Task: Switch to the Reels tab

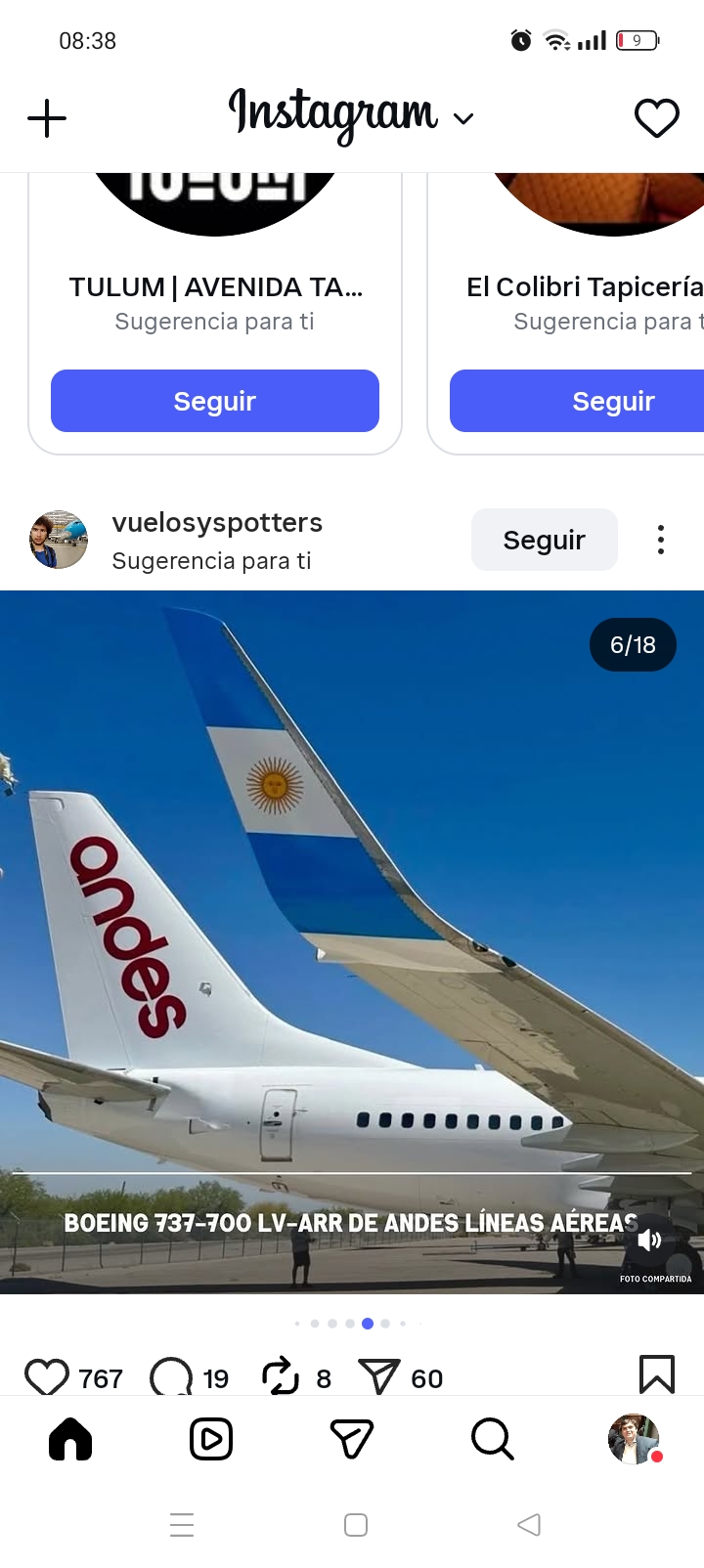Action: 210,1439
